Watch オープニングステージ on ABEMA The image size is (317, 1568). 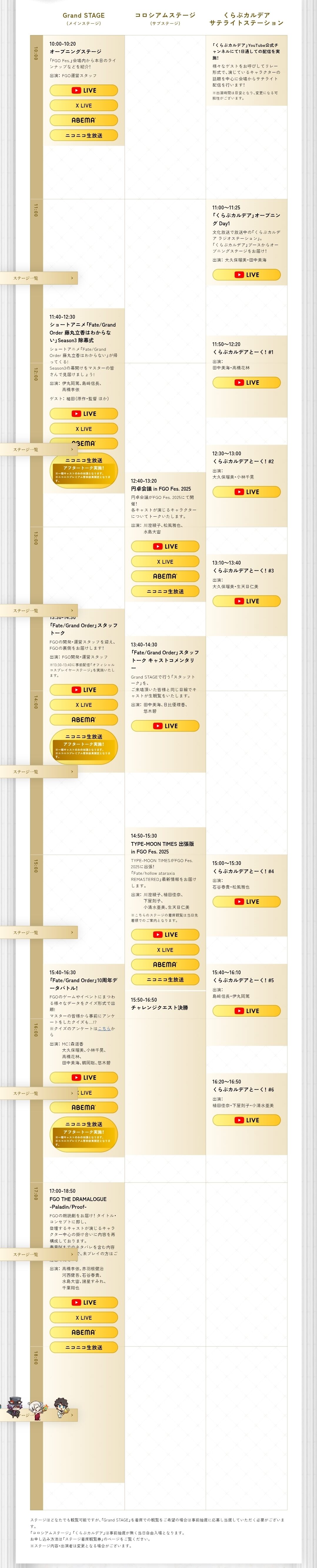coord(84,120)
